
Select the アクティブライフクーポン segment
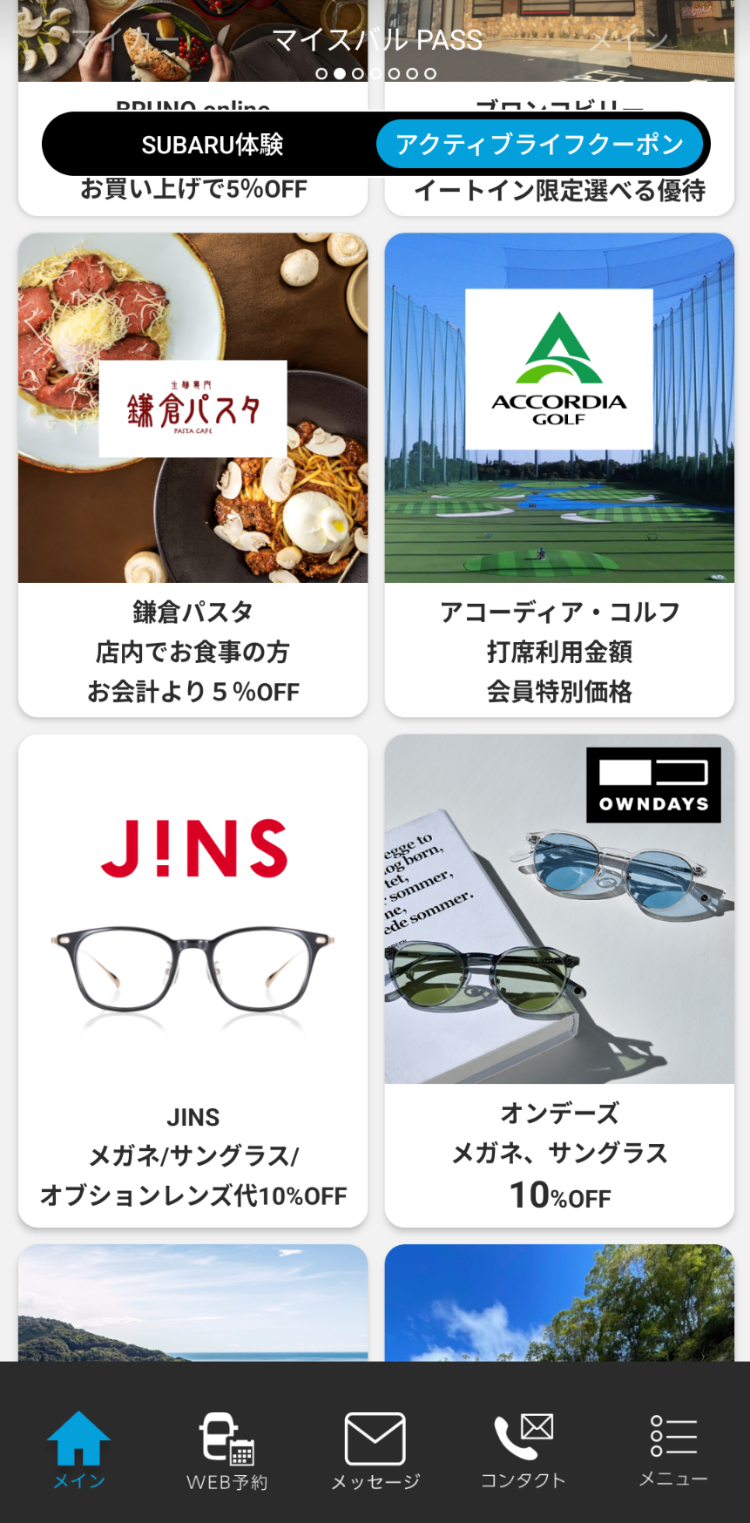[x=540, y=144]
